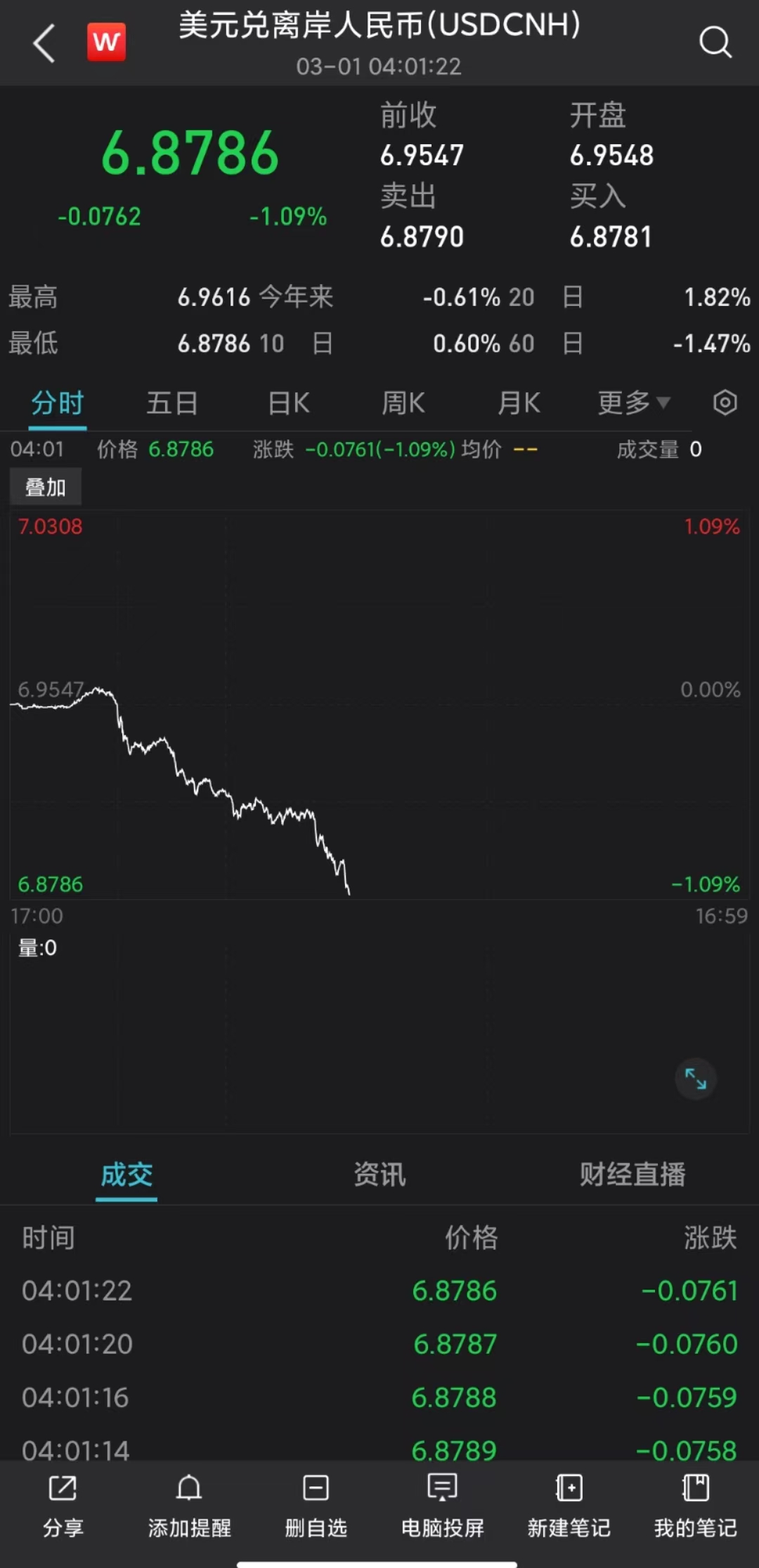759x1568 pixels.
Task: Select the 分时 chart tab
Action: pos(58,403)
